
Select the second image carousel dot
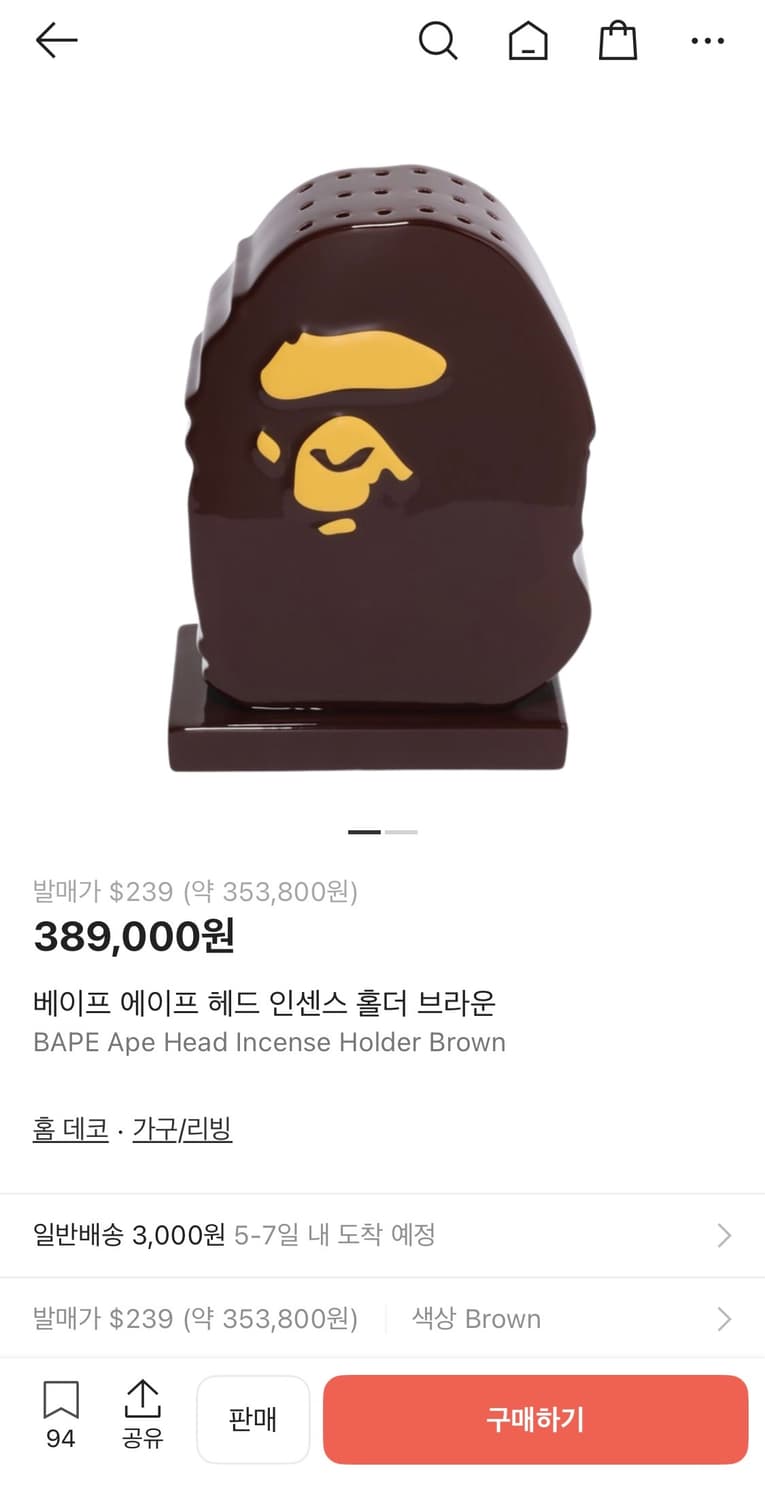pyautogui.click(x=401, y=831)
